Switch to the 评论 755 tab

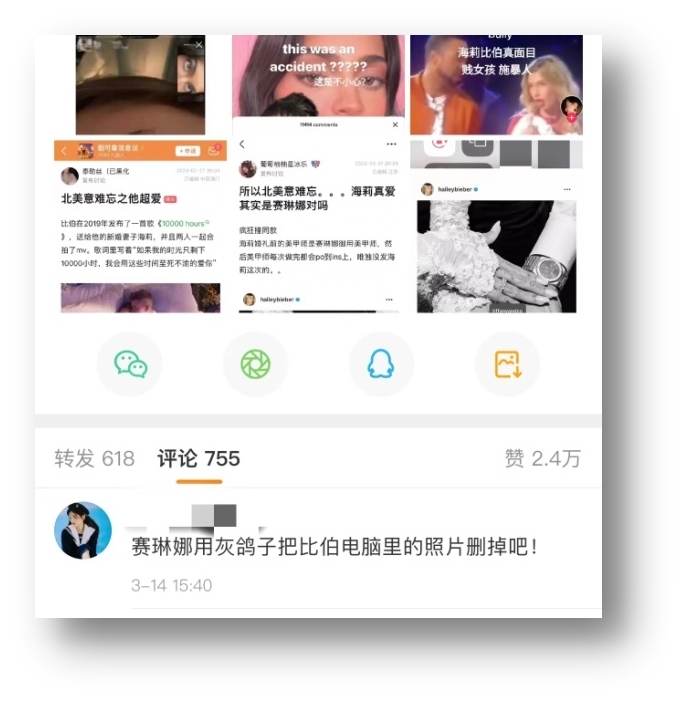(x=199, y=458)
